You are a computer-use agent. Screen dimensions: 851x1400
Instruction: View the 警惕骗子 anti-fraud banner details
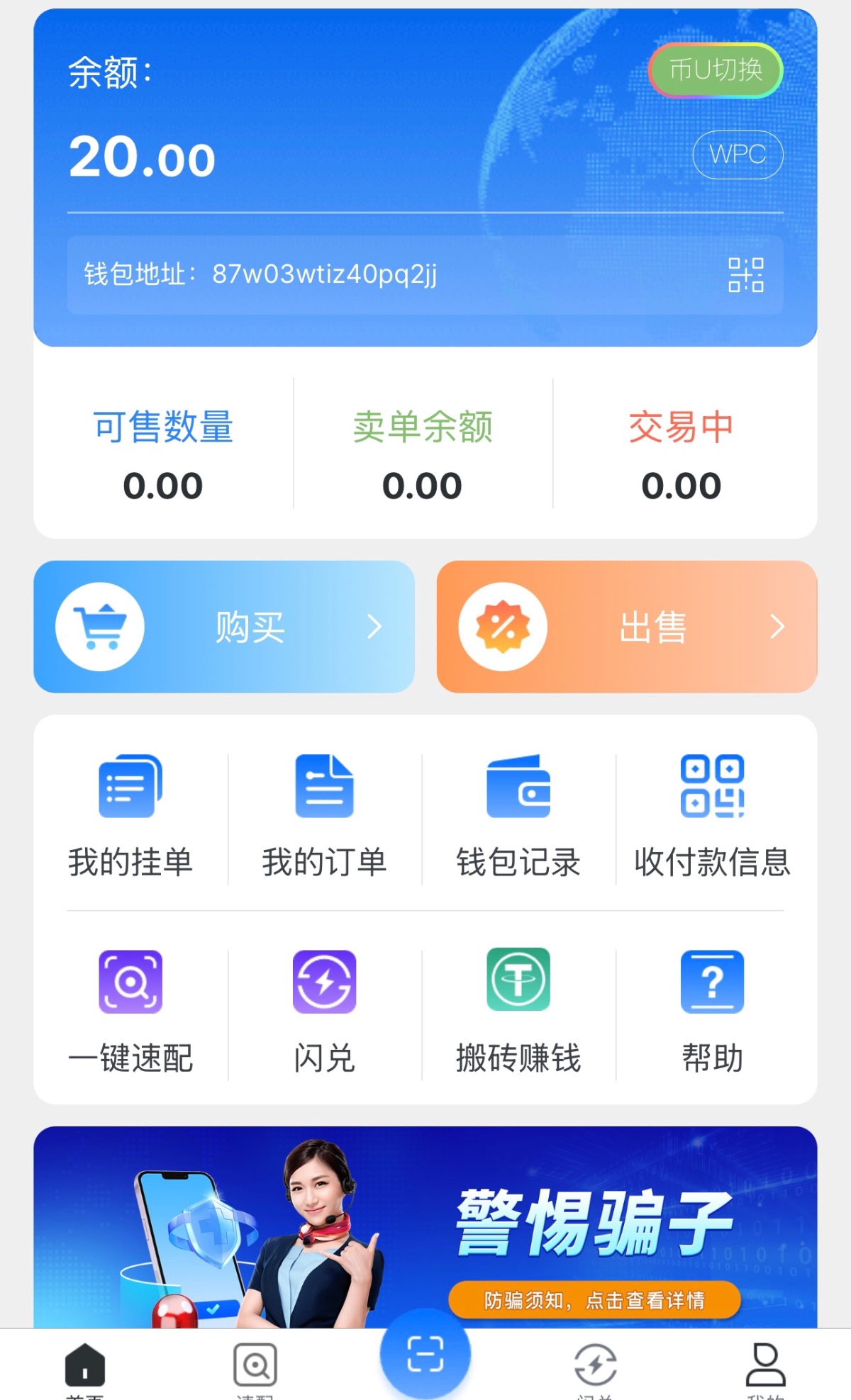click(594, 1299)
